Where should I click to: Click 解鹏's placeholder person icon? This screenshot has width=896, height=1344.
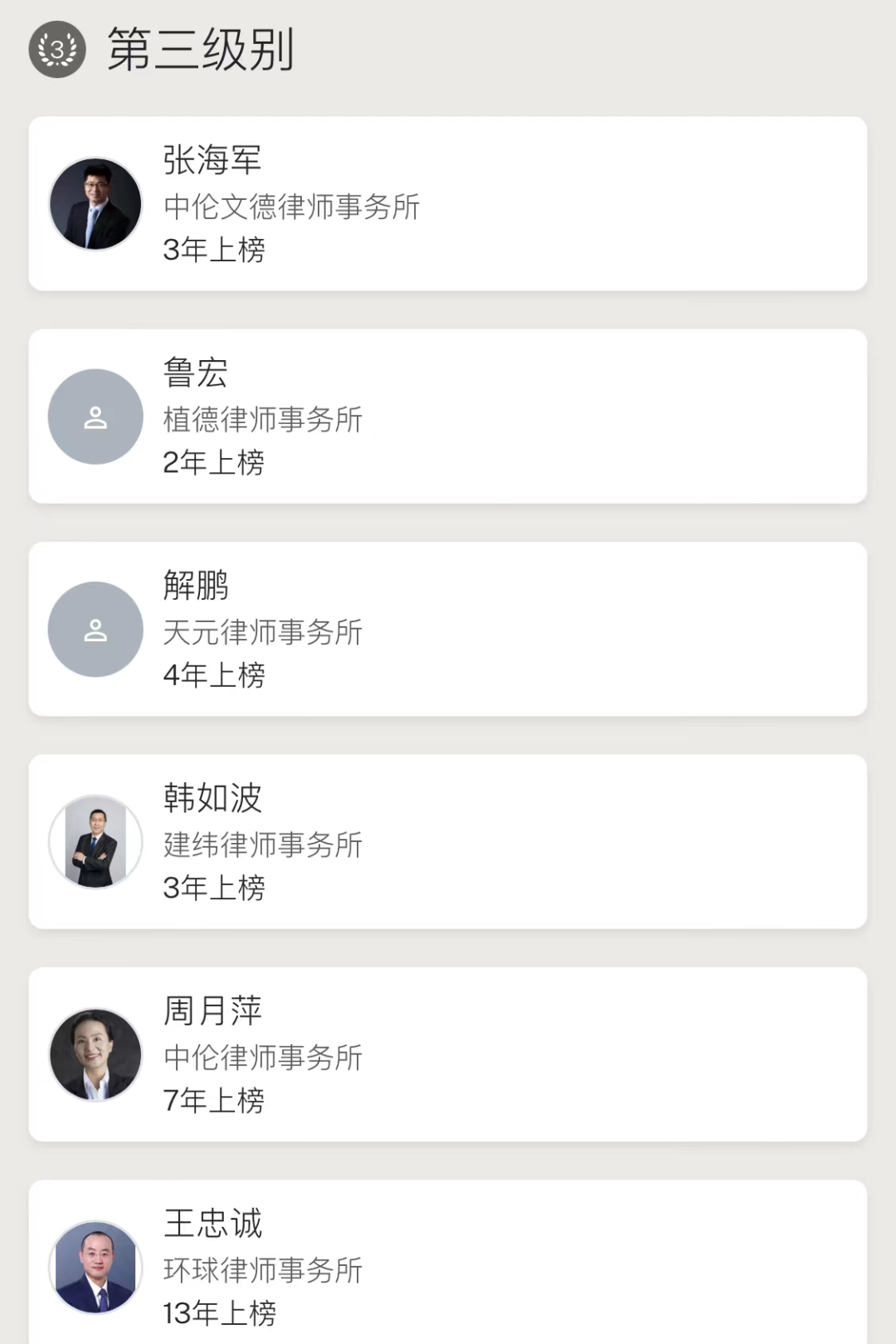click(95, 629)
